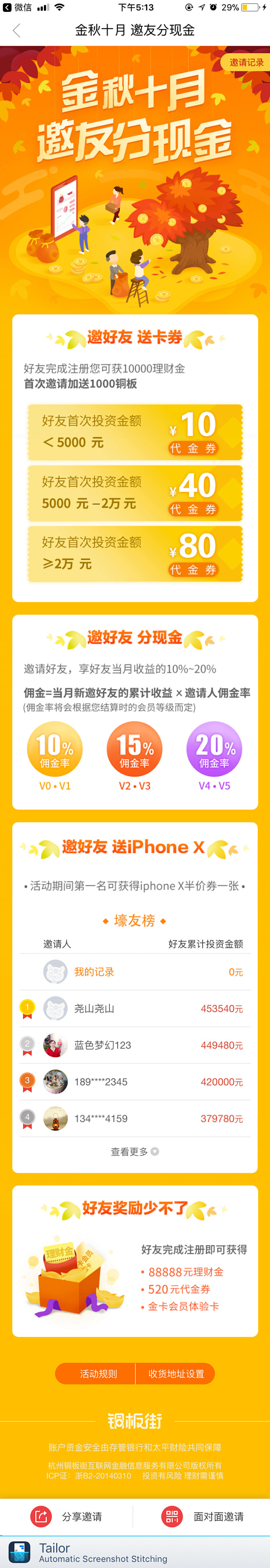Open 邀请记录 invite records
270x1568 pixels.
pyautogui.click(x=246, y=63)
